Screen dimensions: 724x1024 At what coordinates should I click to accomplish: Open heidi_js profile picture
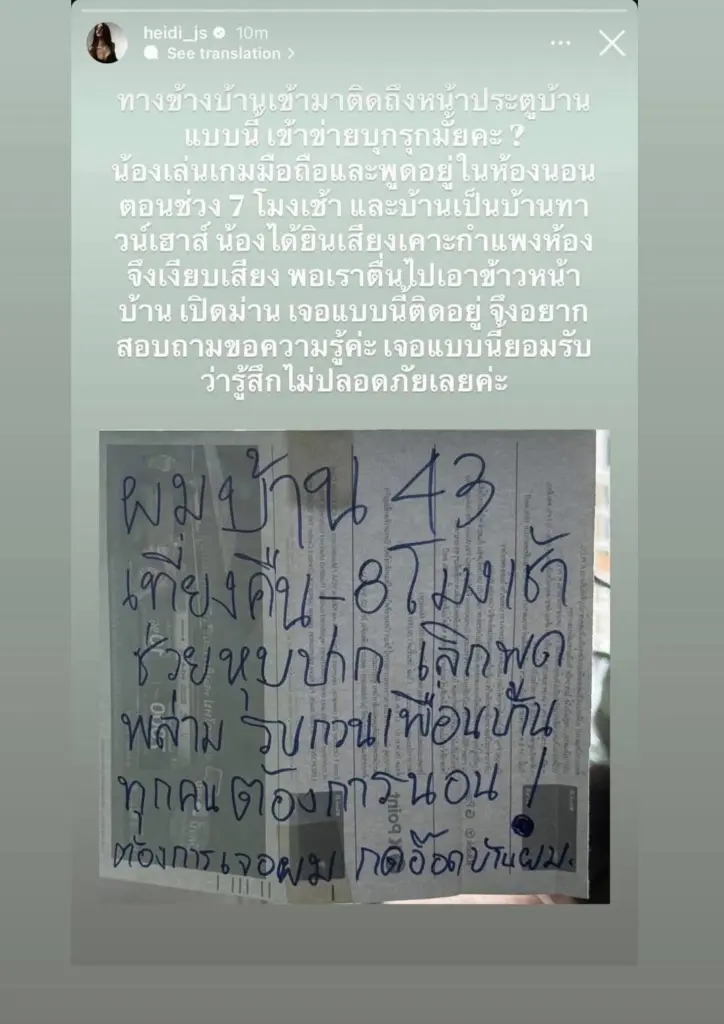tap(107, 43)
